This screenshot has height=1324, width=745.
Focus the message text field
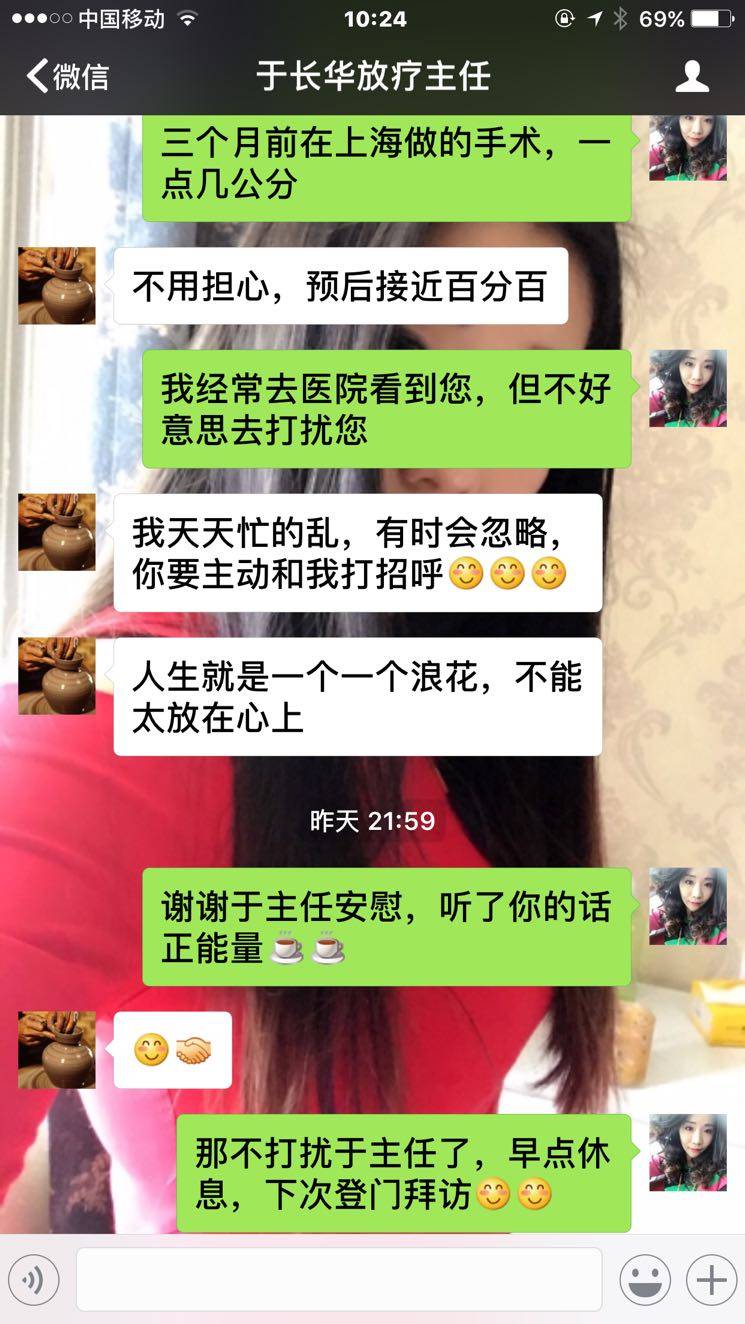pyautogui.click(x=338, y=1279)
